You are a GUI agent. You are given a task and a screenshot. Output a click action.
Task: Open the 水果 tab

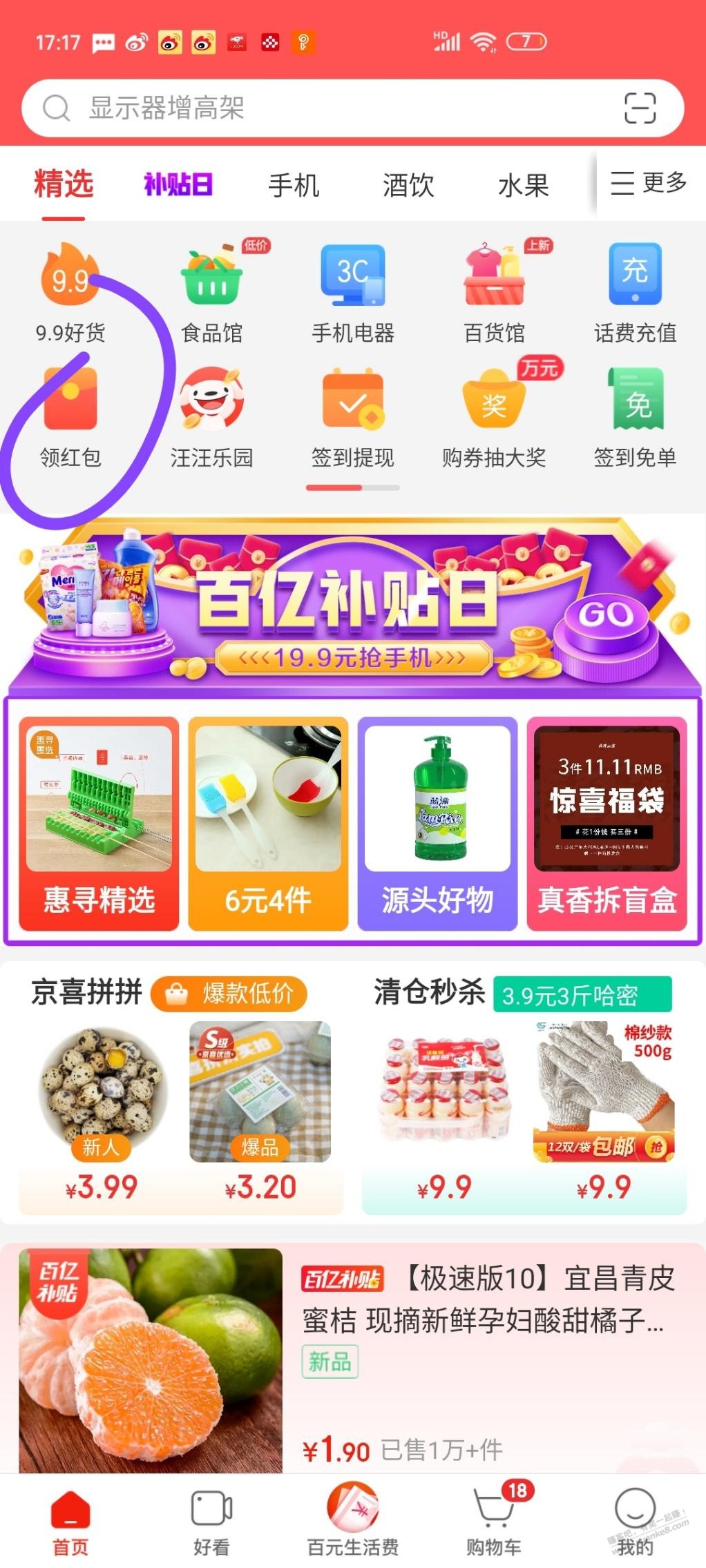(523, 185)
